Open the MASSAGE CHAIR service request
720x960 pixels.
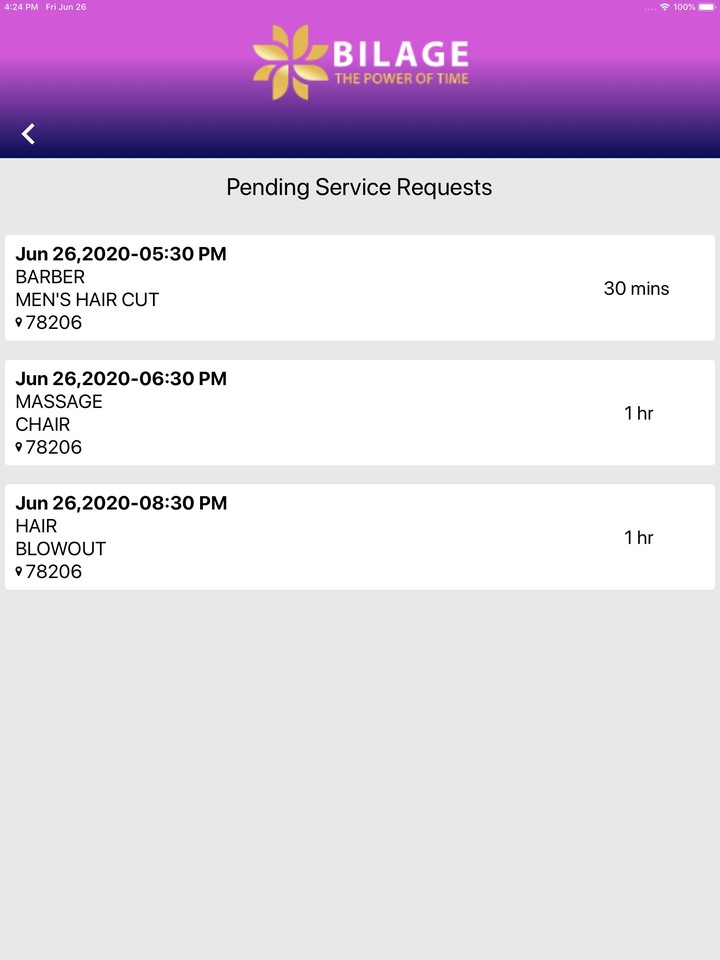pos(360,412)
